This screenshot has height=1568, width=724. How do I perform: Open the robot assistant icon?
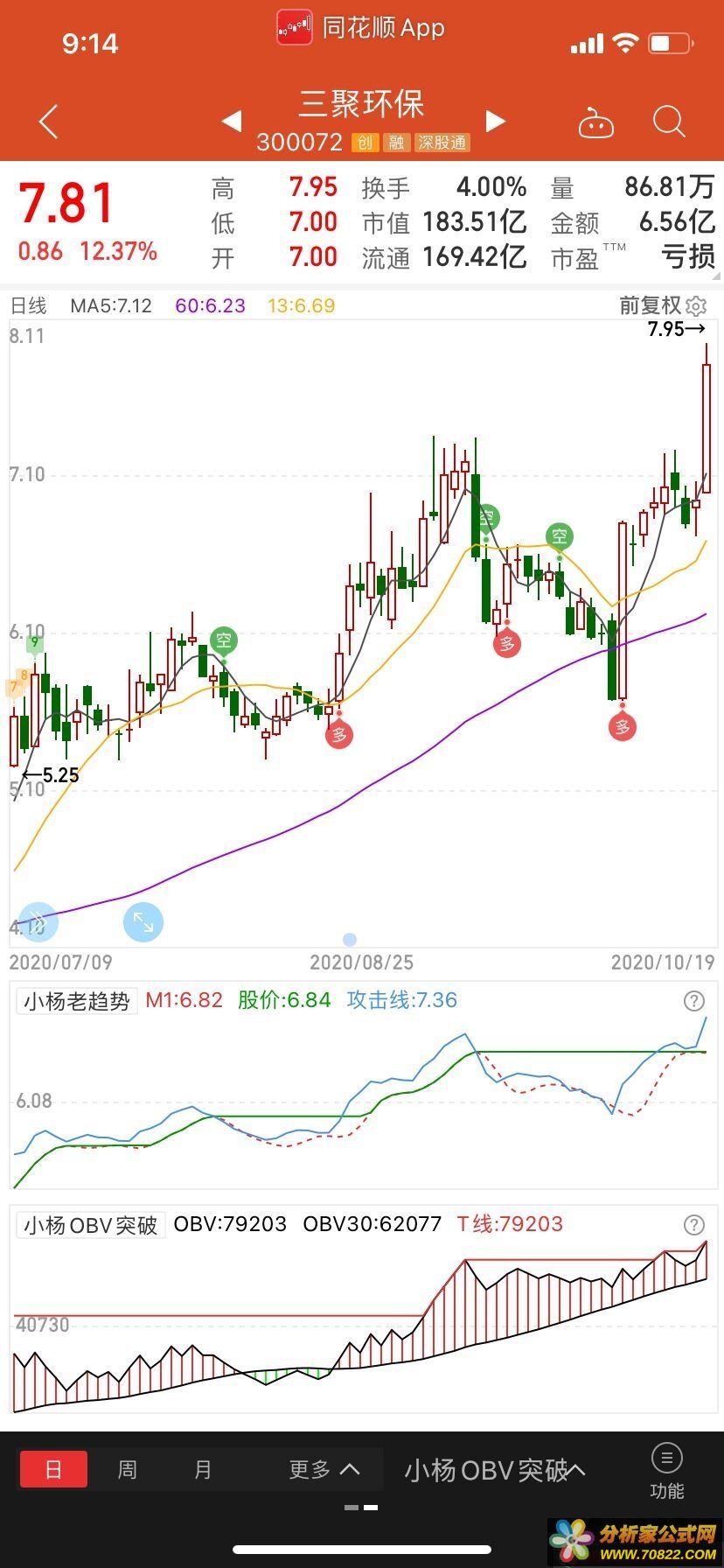(x=596, y=122)
